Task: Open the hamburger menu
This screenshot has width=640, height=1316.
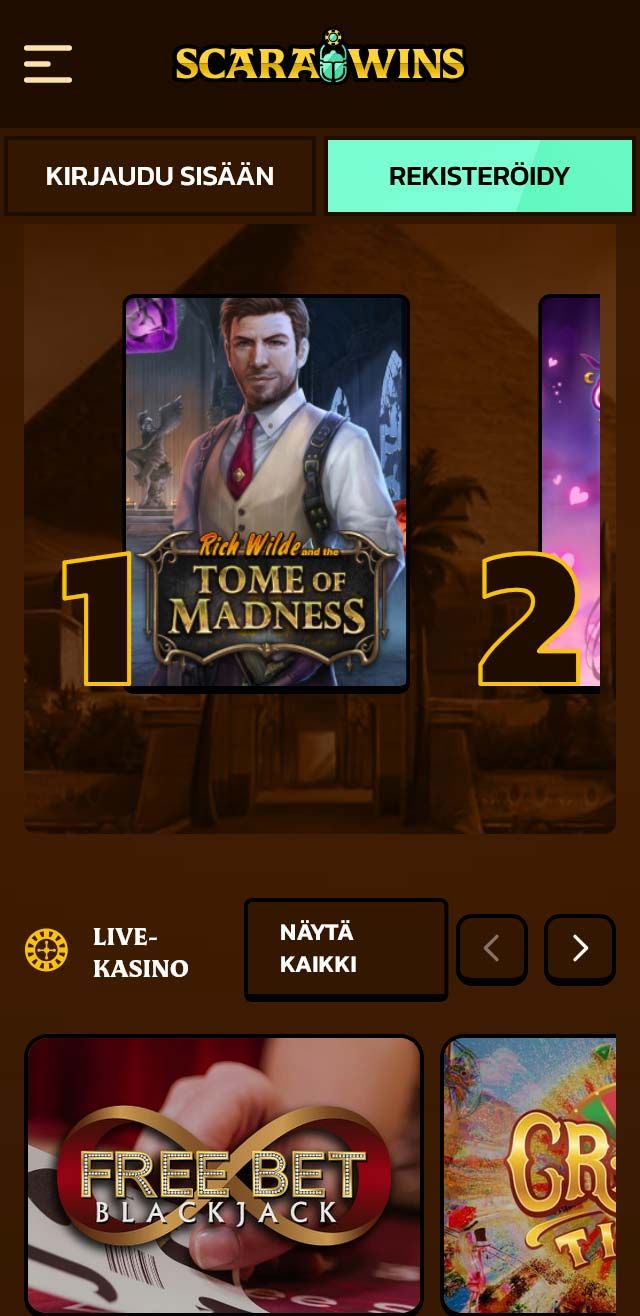Action: tap(48, 64)
